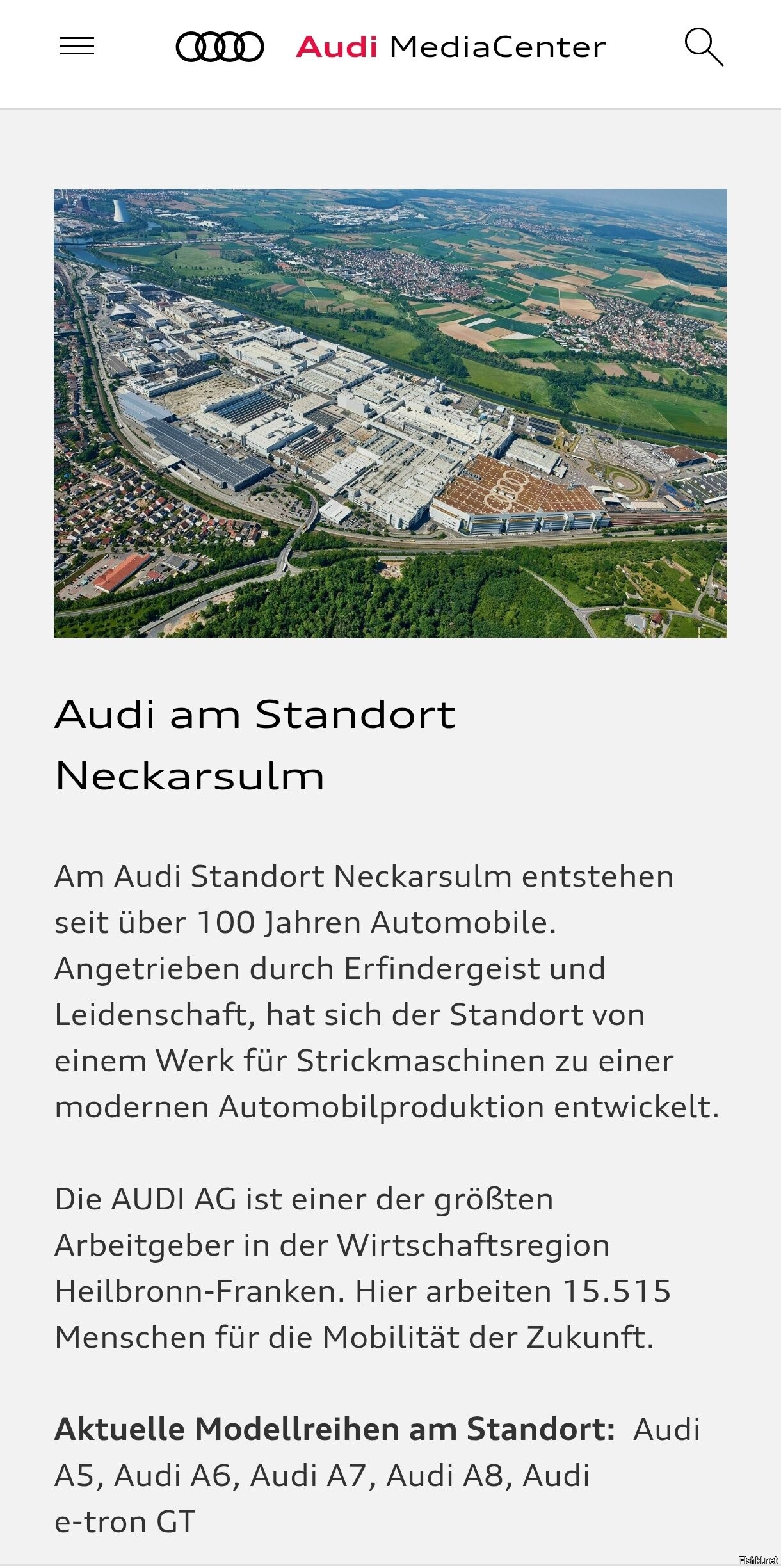Open the hamburger menu
This screenshot has width=781, height=1568.
pos(77,47)
